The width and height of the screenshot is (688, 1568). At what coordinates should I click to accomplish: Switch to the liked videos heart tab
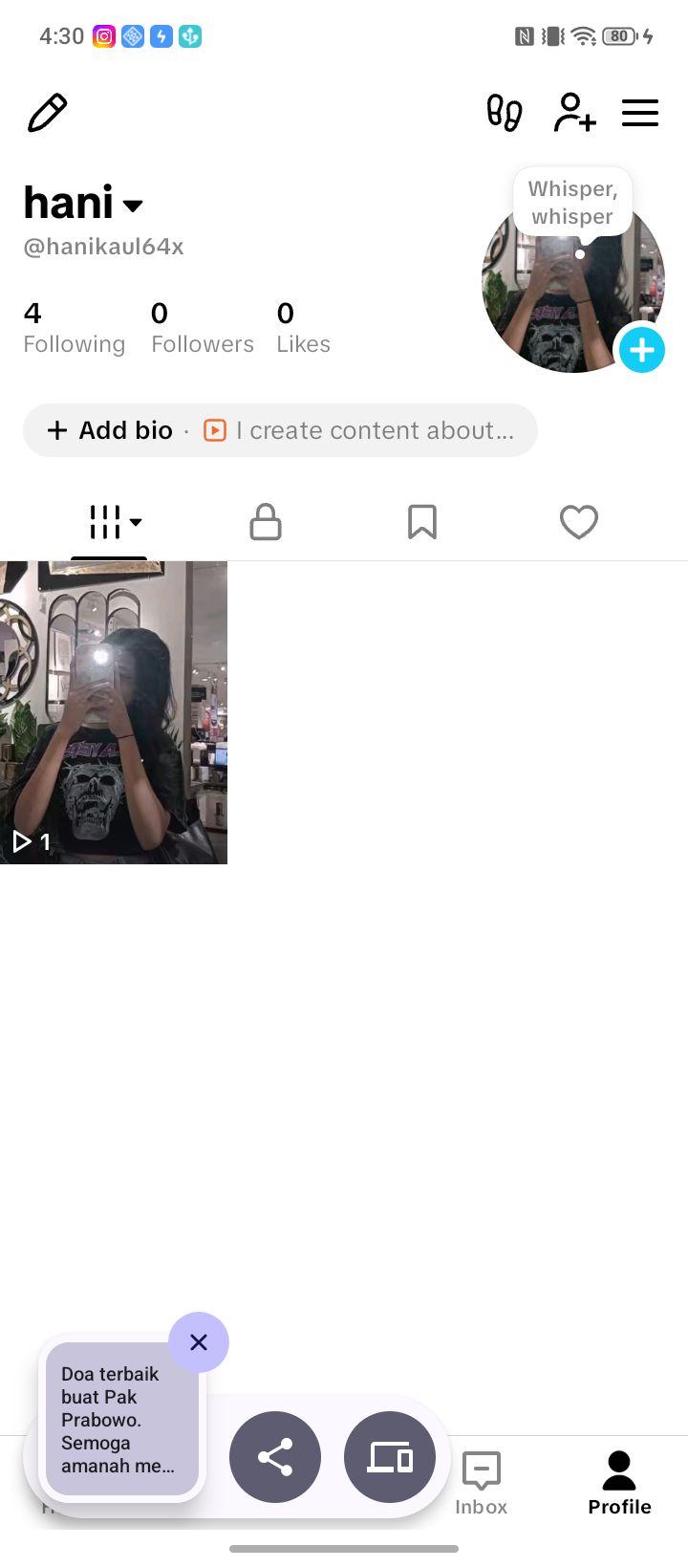578,522
